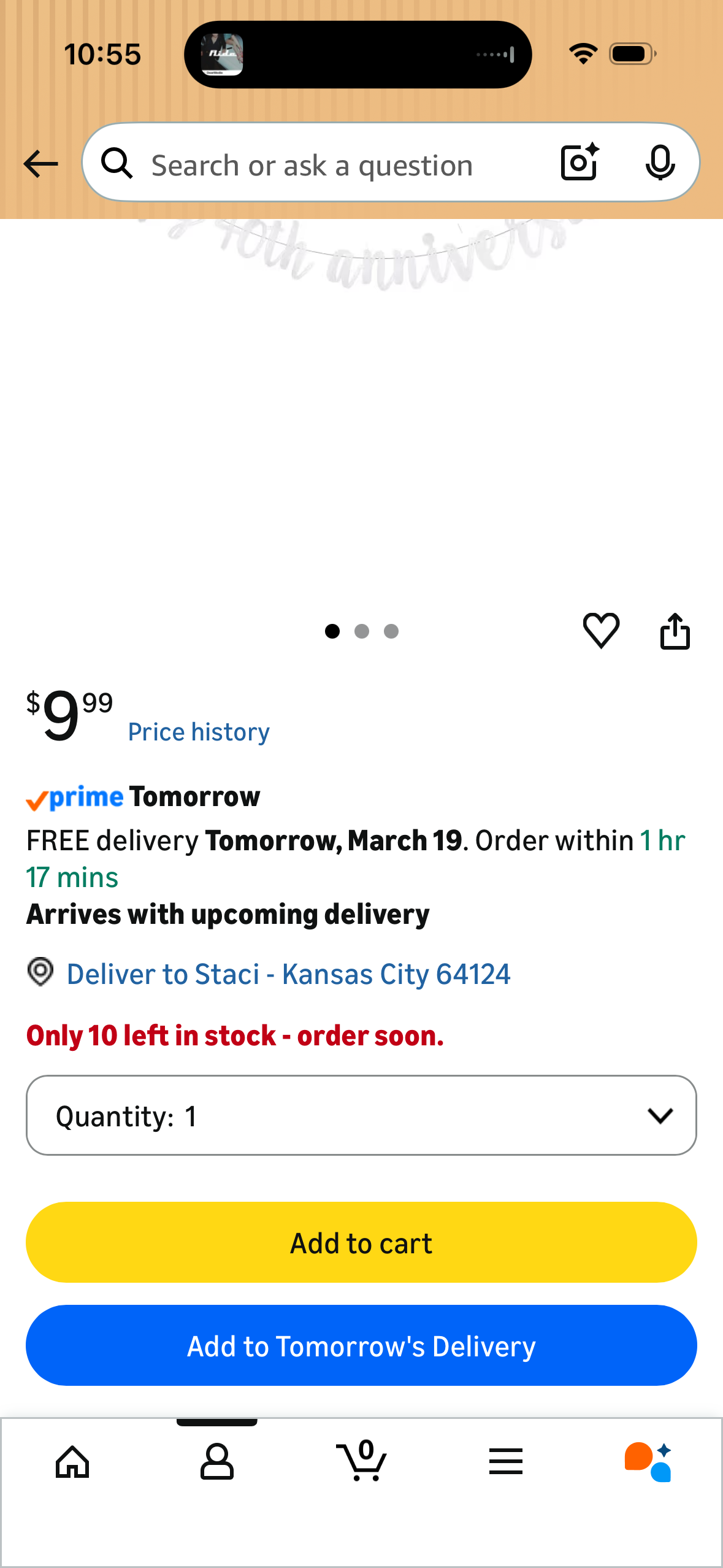Tap Add to cart
The image size is (723, 1568).
[x=361, y=1242]
